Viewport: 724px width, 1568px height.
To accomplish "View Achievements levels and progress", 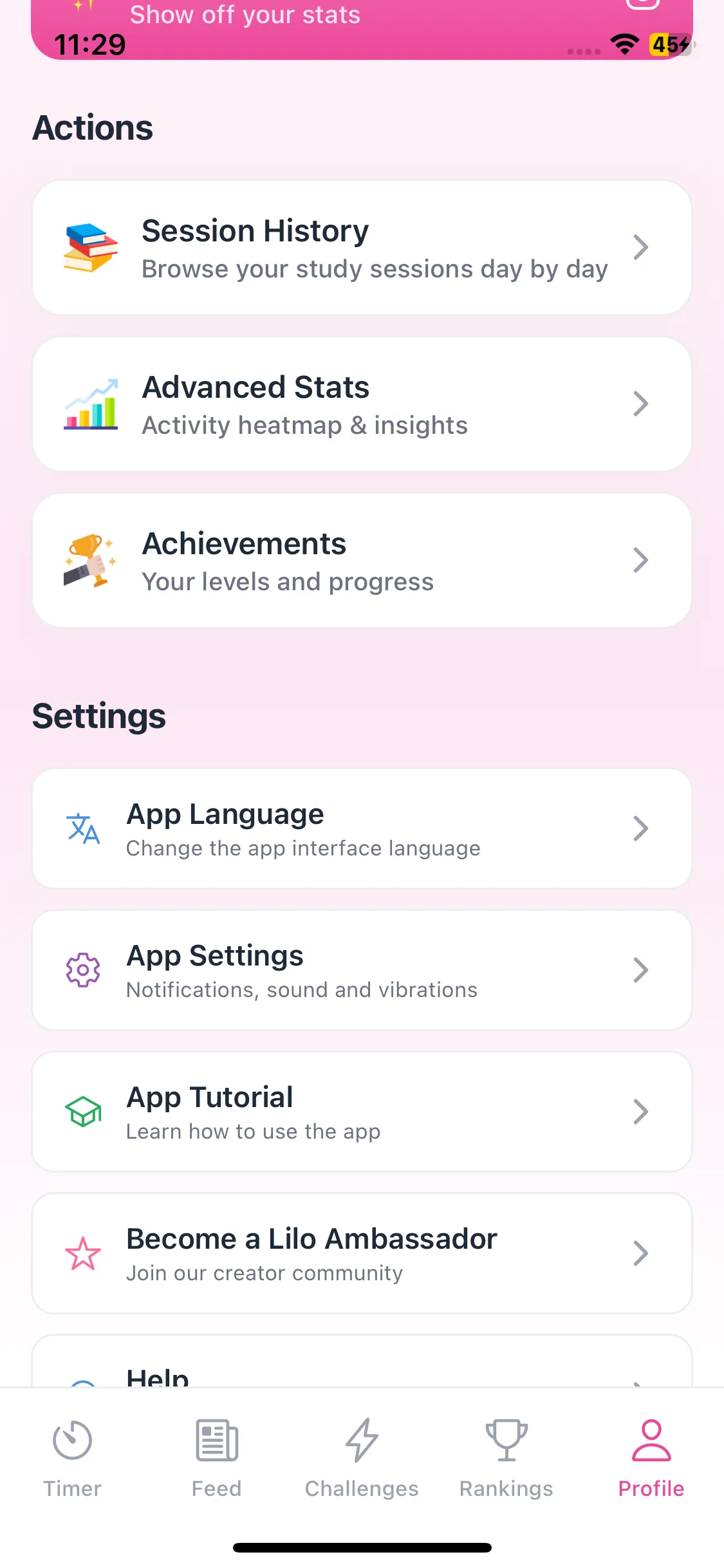I will tap(362, 561).
